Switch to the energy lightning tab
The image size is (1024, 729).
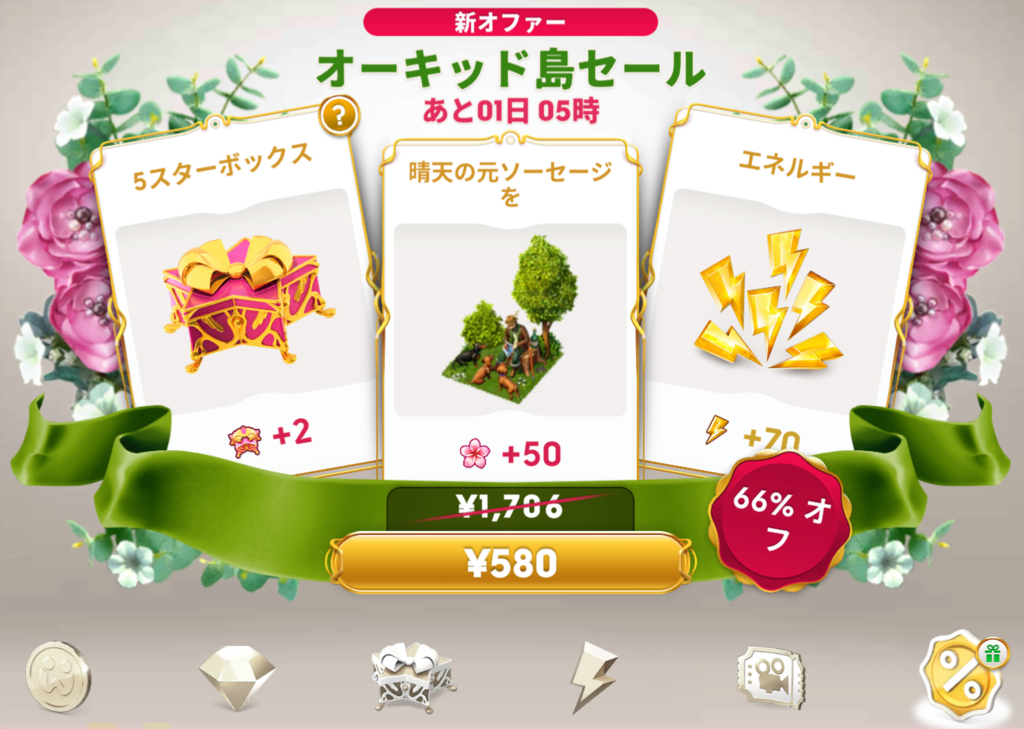(592, 677)
